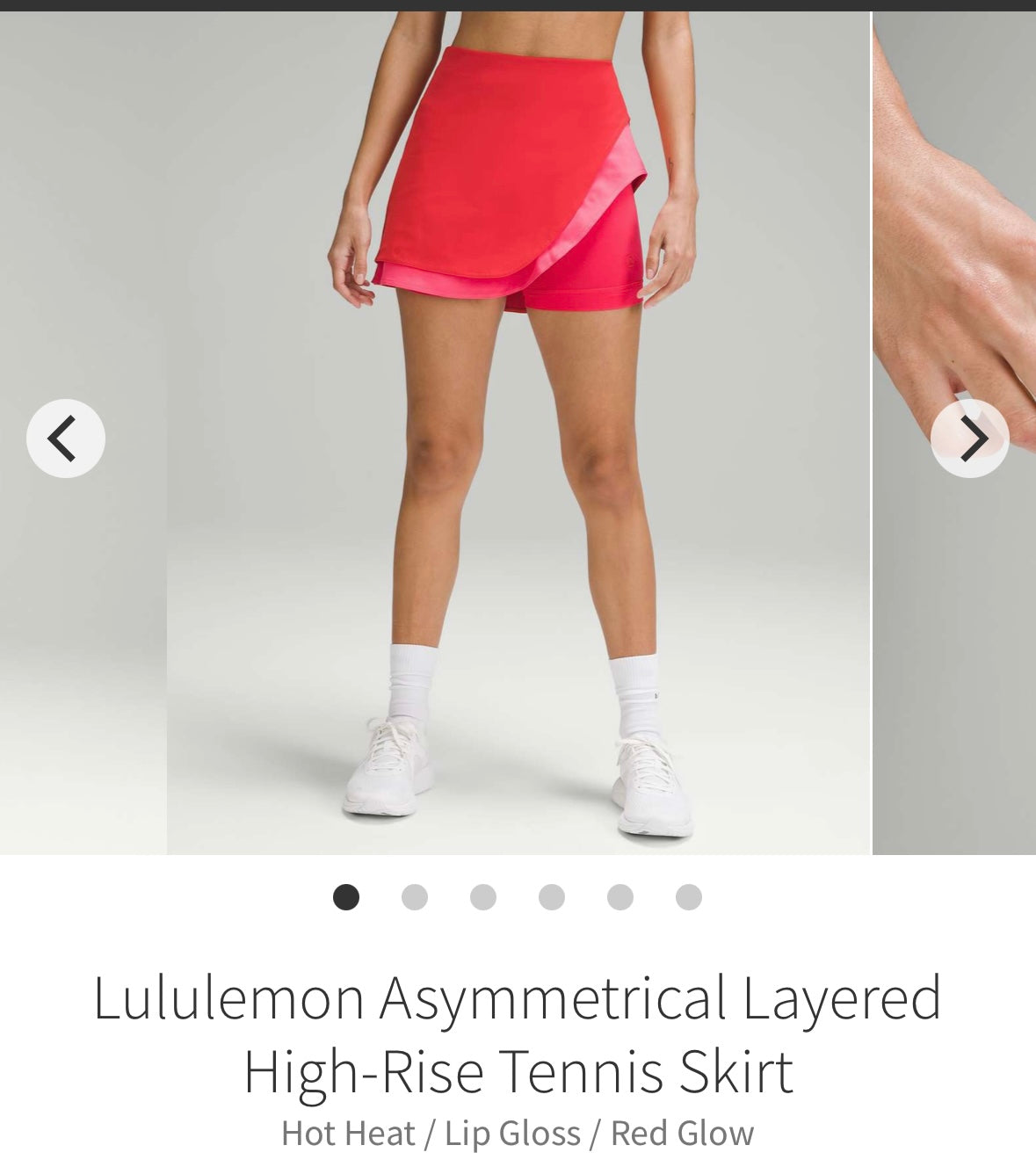Select the fifth pagination dot
The image size is (1036, 1167).
[x=619, y=896]
